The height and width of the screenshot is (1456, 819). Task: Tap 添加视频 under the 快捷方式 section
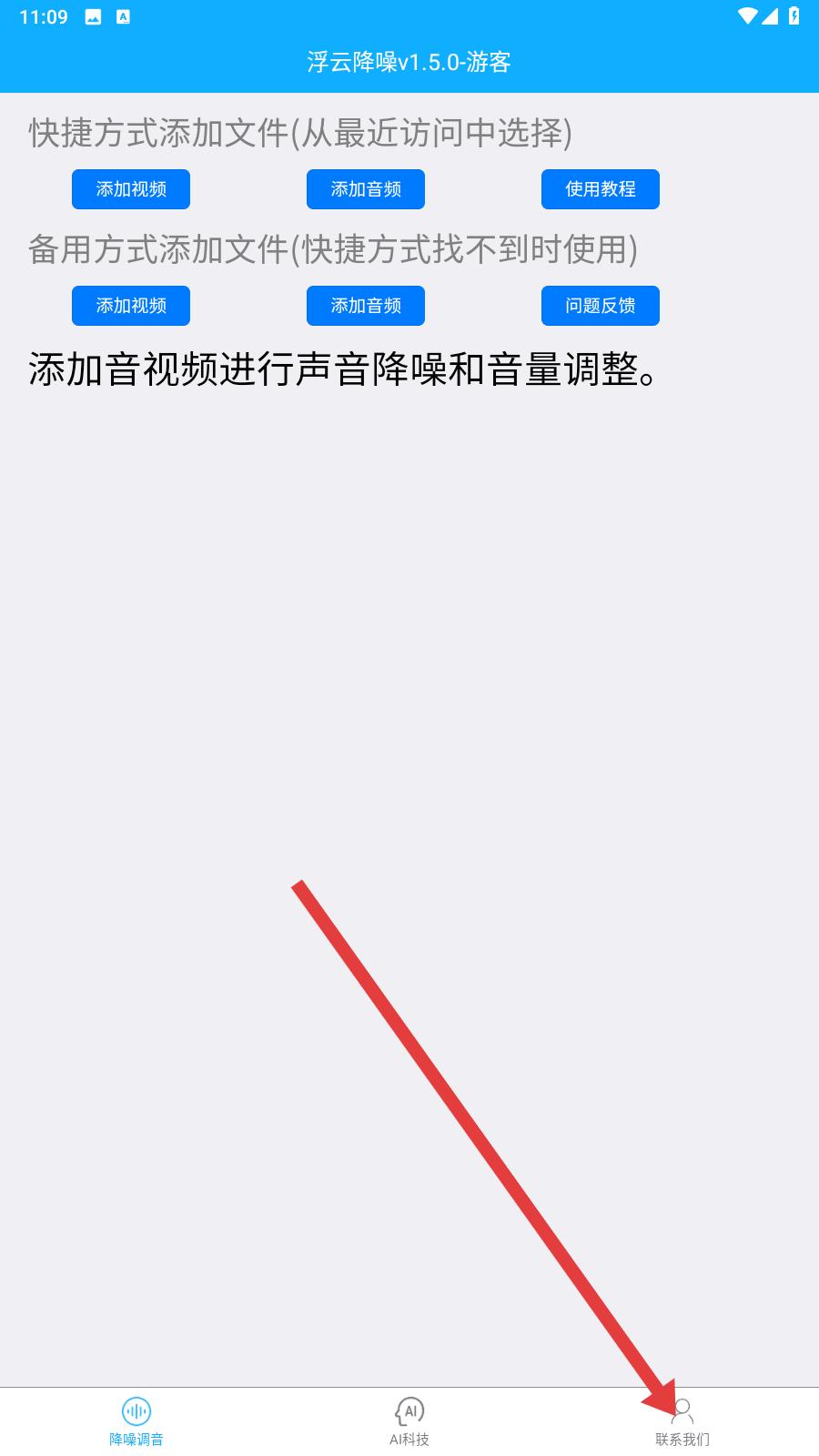131,189
